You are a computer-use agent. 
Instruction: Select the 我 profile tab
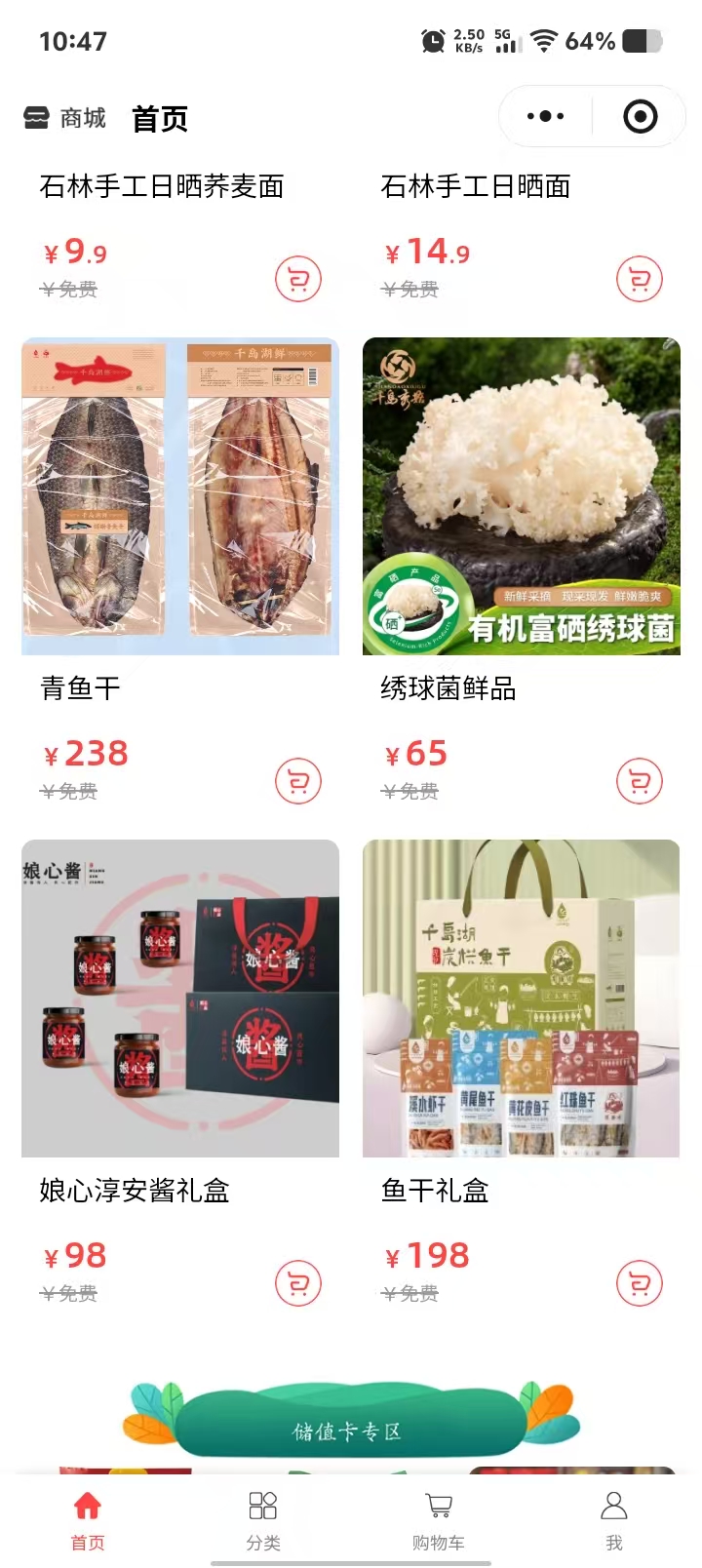[x=614, y=1519]
